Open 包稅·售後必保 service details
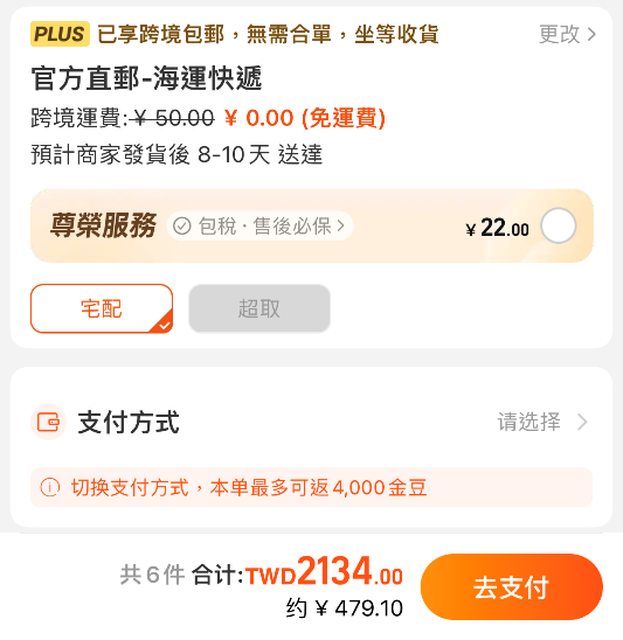The height and width of the screenshot is (640, 623). [260, 226]
